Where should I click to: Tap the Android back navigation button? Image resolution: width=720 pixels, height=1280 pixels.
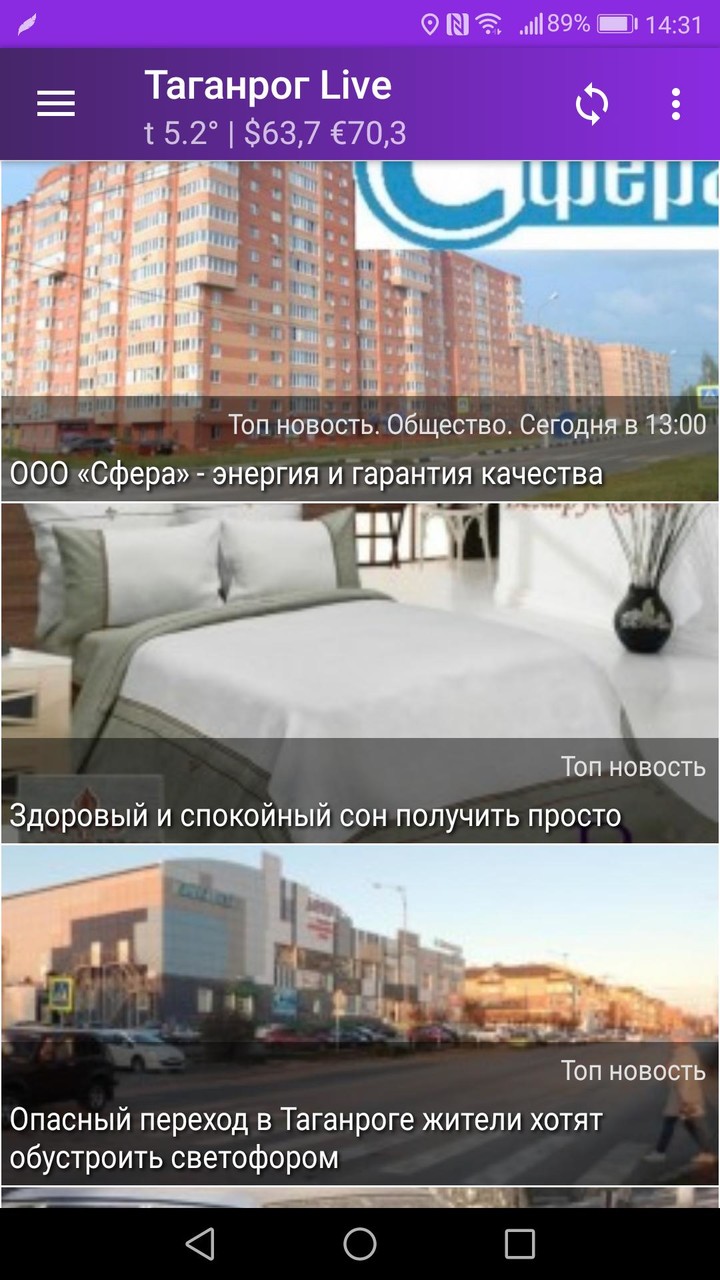[x=201, y=1243]
